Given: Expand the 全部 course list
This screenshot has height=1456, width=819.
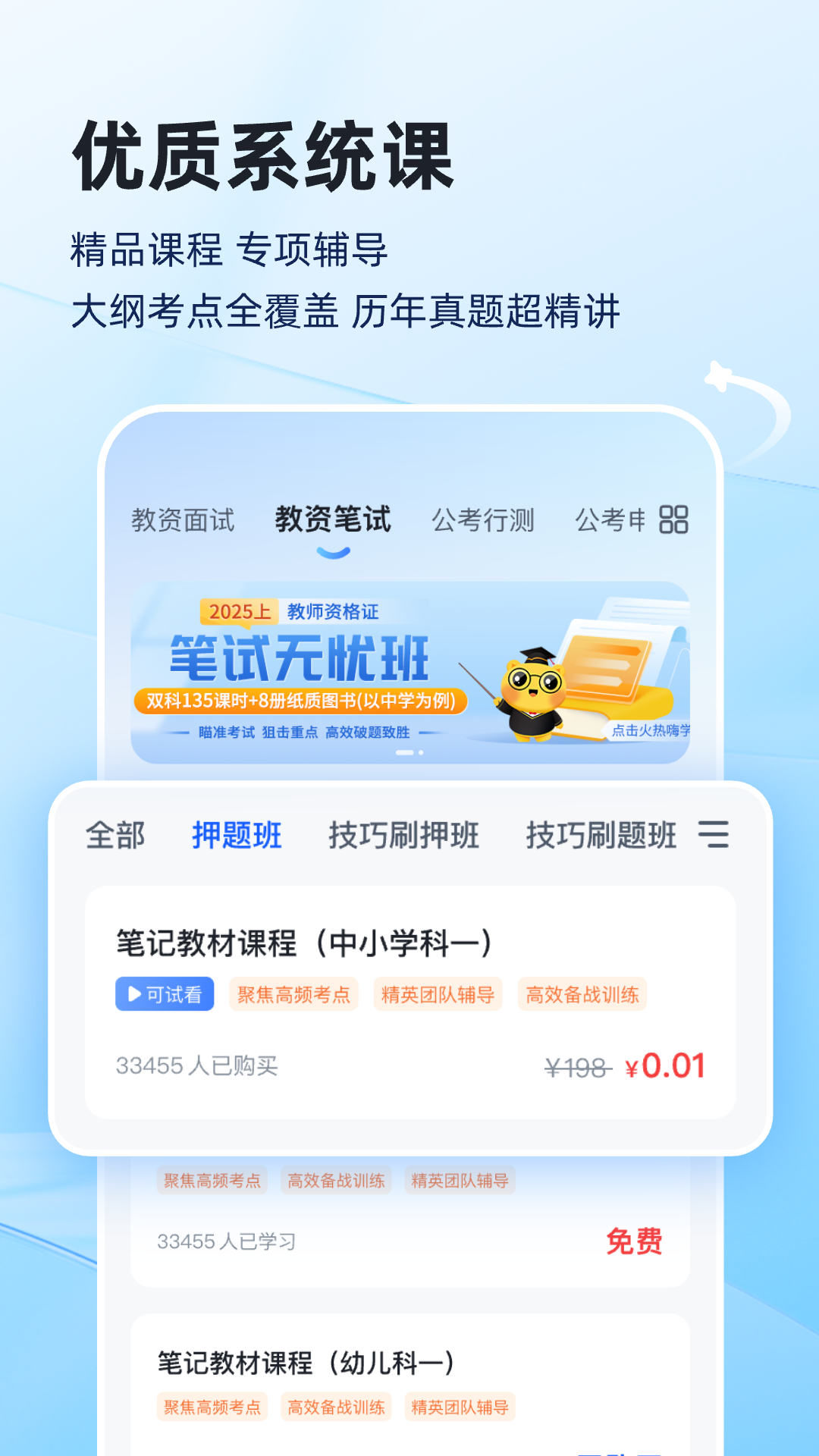Looking at the screenshot, I should (115, 836).
